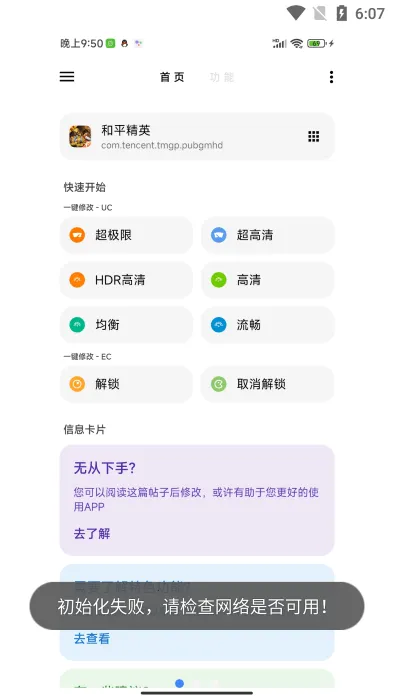Open the 和平精英 game selector card

197,136
